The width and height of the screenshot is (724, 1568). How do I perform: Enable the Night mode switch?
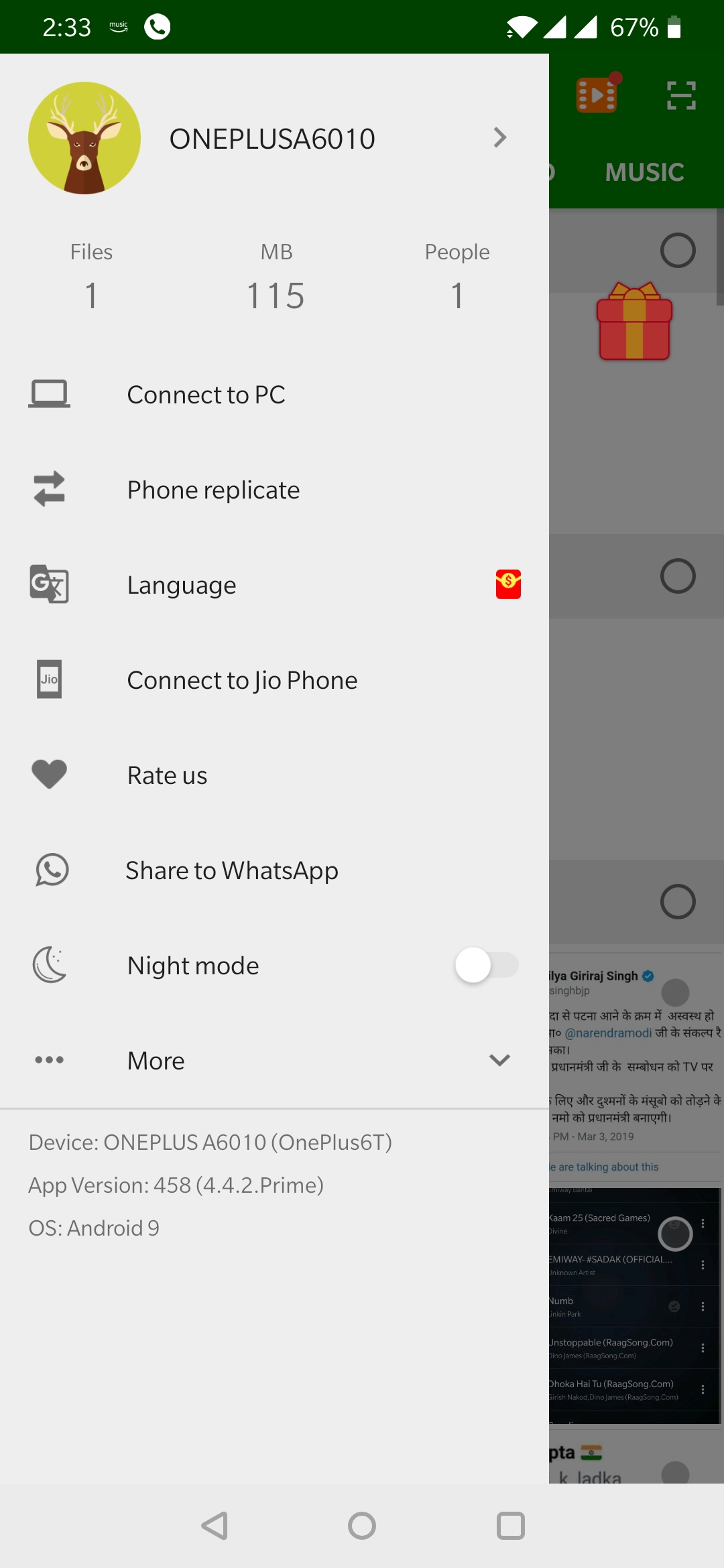click(x=486, y=966)
